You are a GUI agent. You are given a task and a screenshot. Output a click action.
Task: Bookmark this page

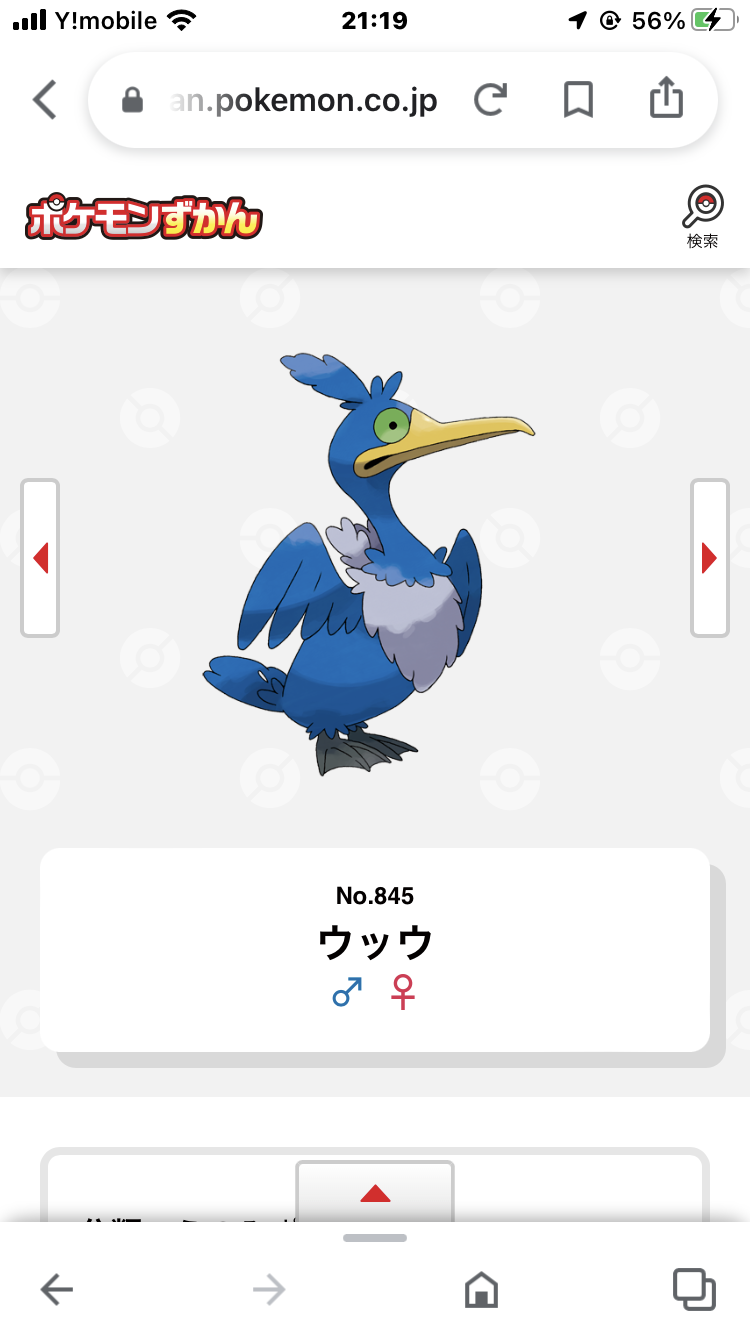578,100
